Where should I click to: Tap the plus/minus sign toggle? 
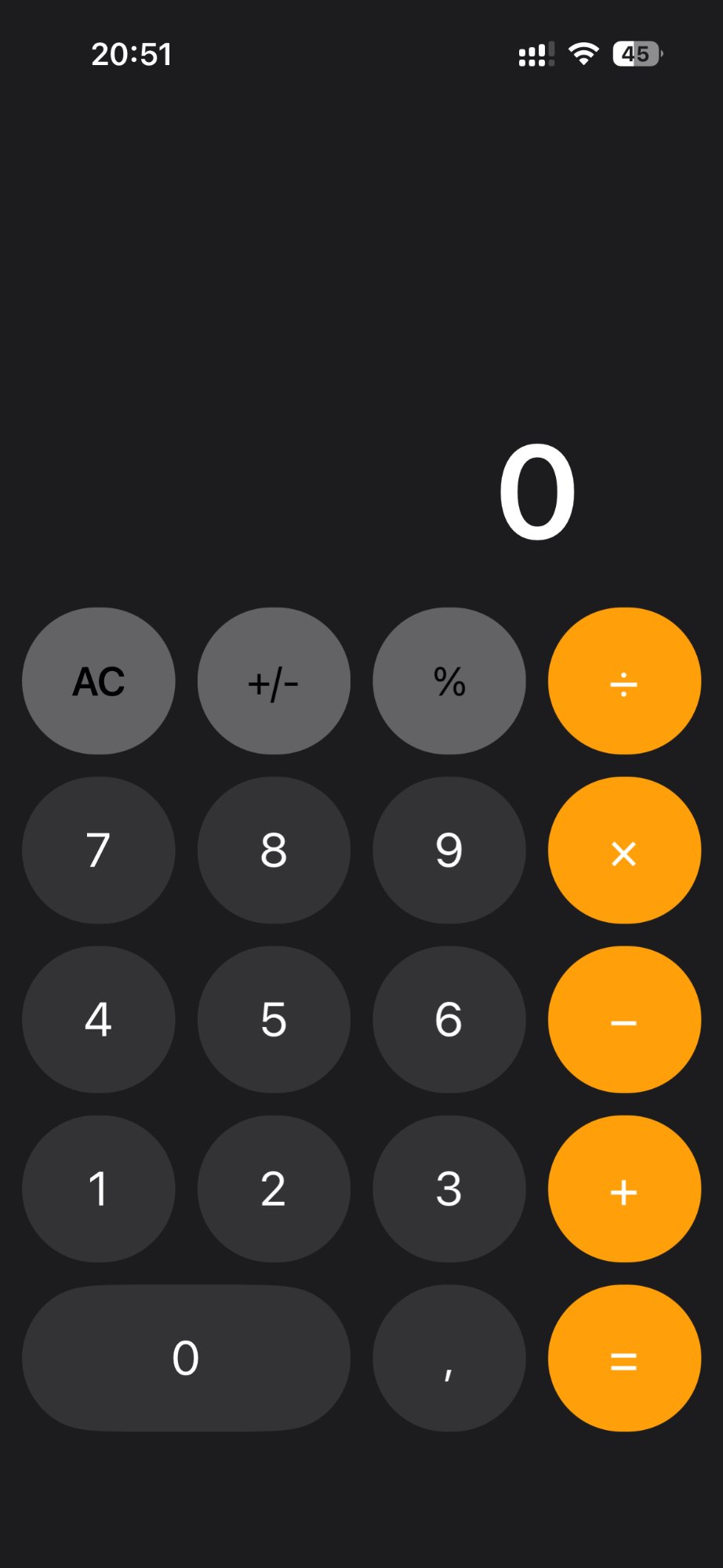[x=273, y=681]
